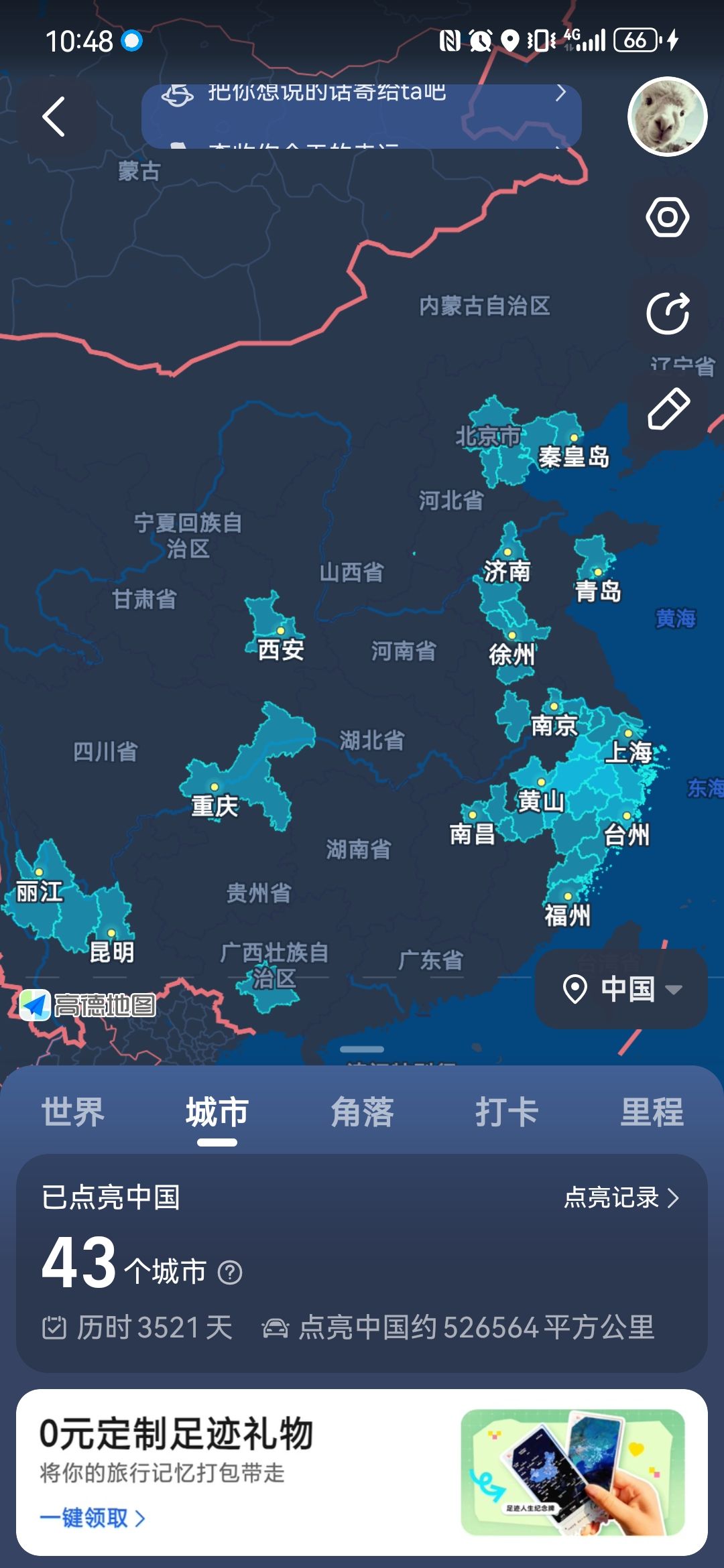This screenshot has height=1568, width=724.
Task: Switch to the 世界 tab
Action: click(x=72, y=1112)
